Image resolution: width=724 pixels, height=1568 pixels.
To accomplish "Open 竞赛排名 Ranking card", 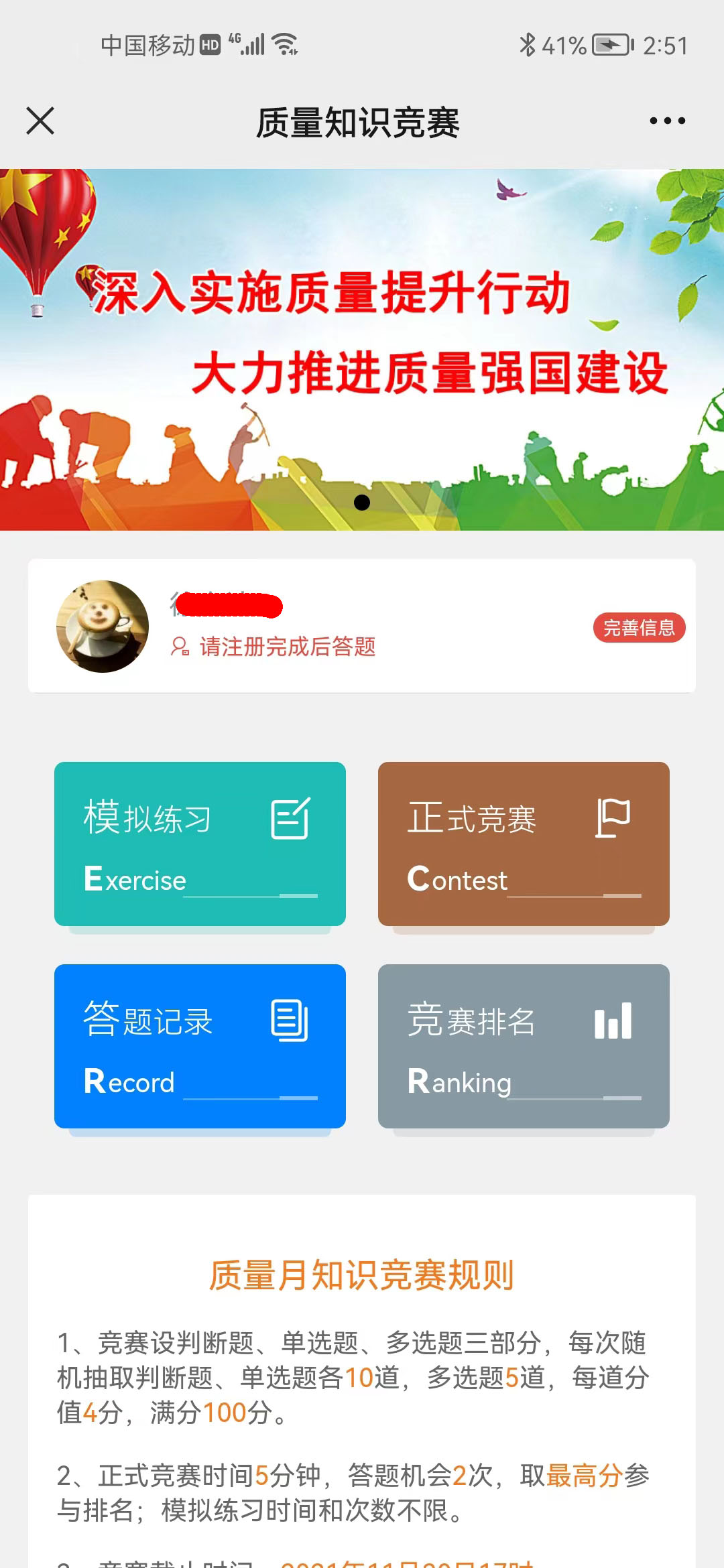I will [524, 1046].
